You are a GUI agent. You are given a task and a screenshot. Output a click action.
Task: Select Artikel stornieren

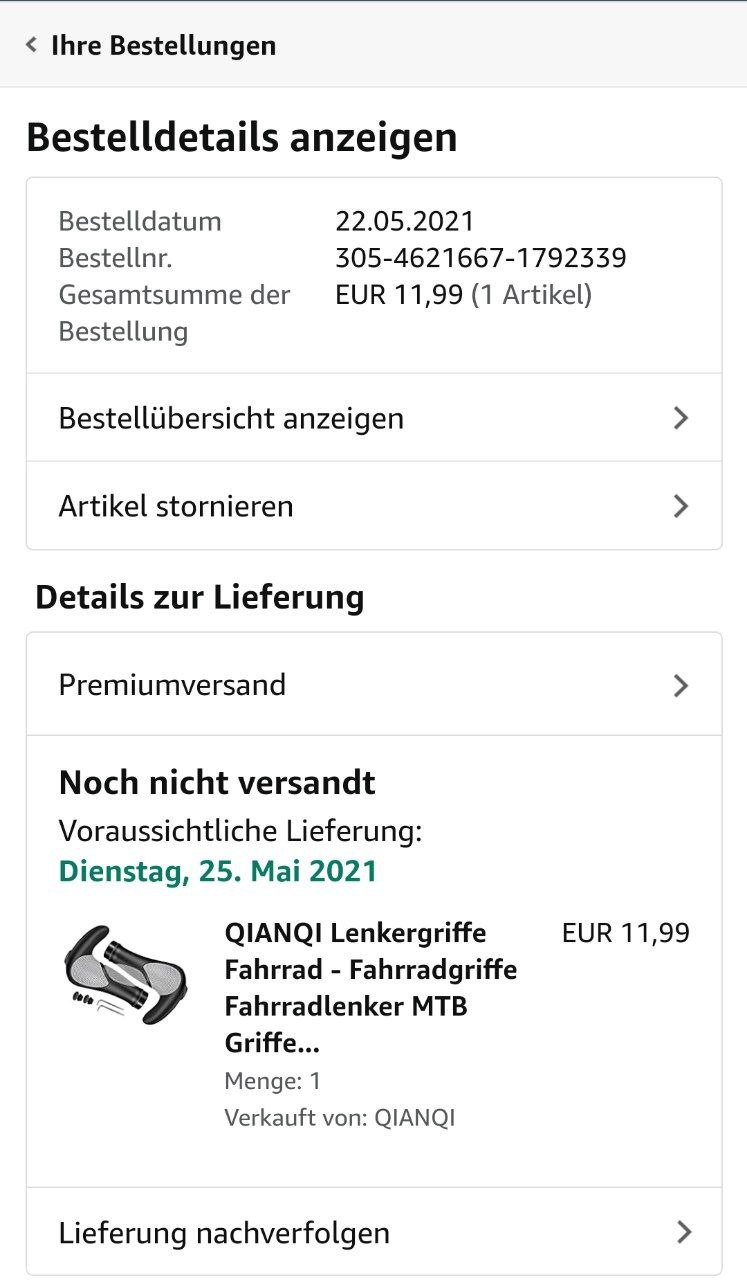pos(373,506)
